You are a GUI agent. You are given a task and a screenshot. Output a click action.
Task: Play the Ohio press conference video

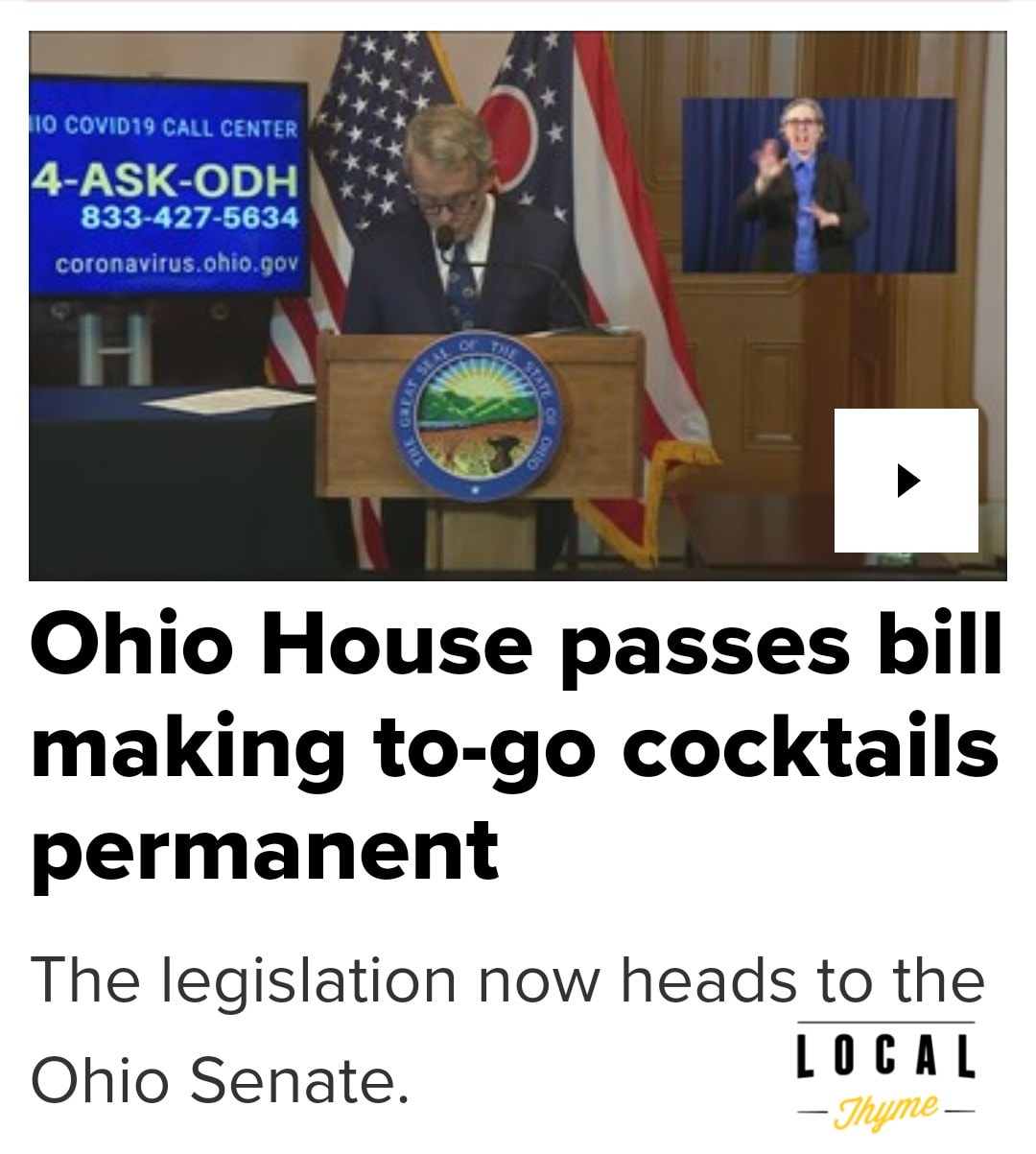(x=906, y=481)
